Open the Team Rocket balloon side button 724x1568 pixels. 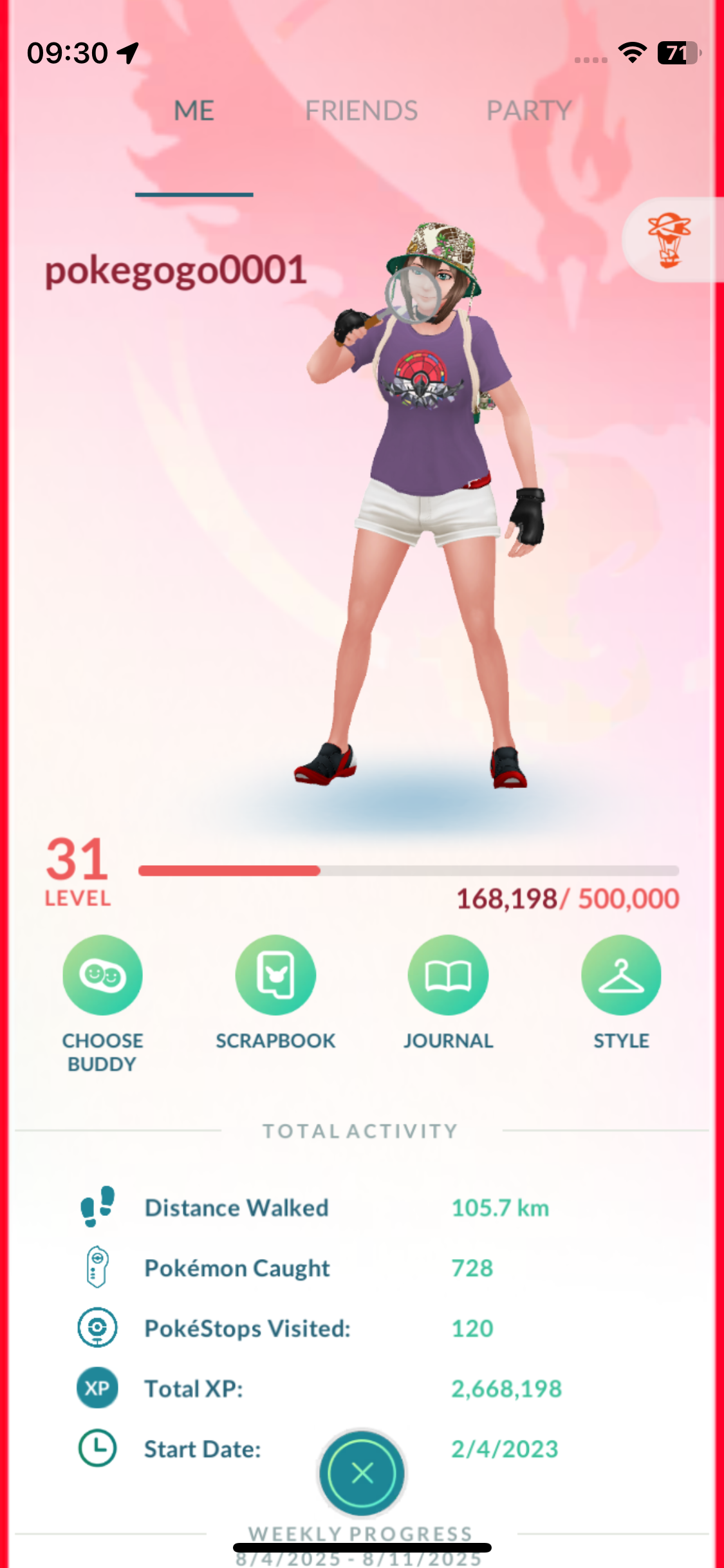coord(669,240)
